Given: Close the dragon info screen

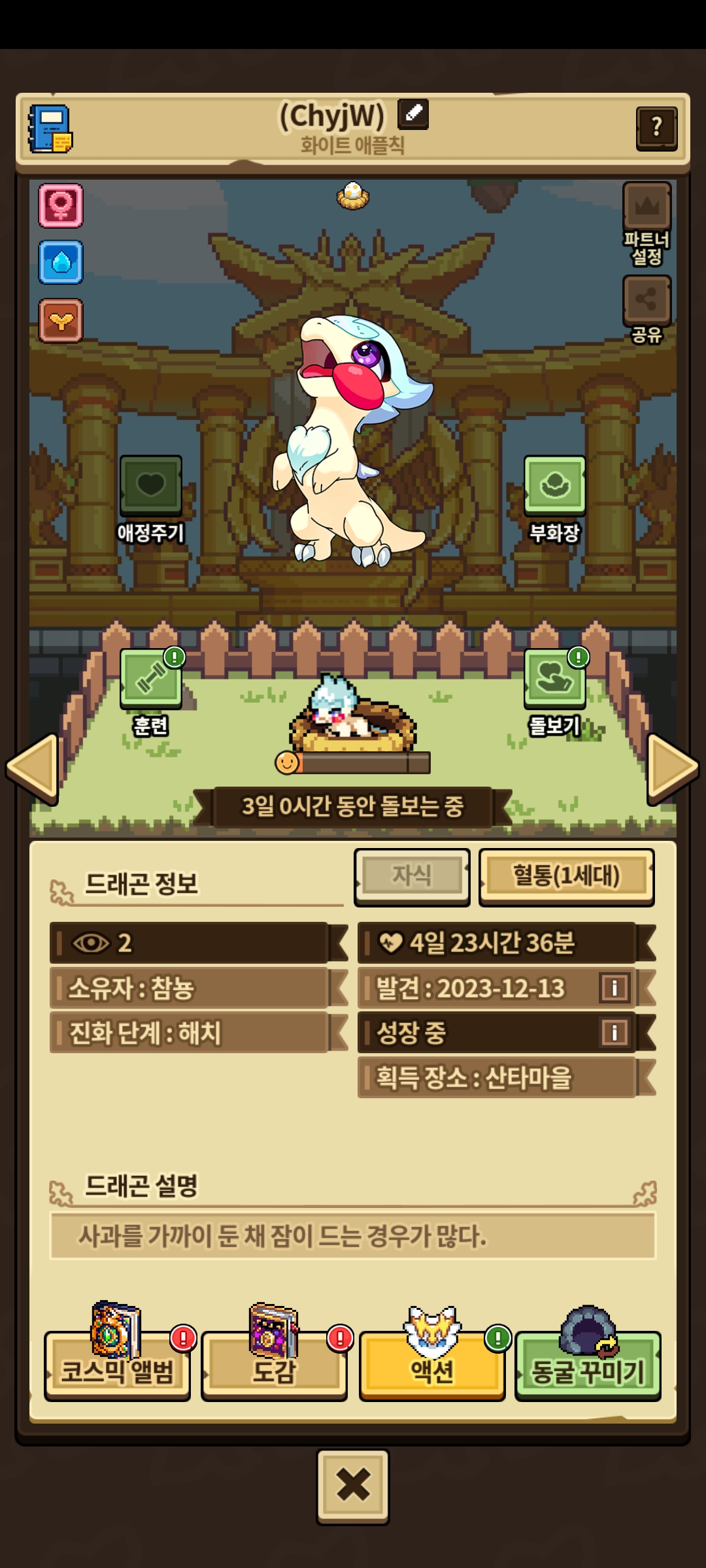Looking at the screenshot, I should pos(353,1486).
